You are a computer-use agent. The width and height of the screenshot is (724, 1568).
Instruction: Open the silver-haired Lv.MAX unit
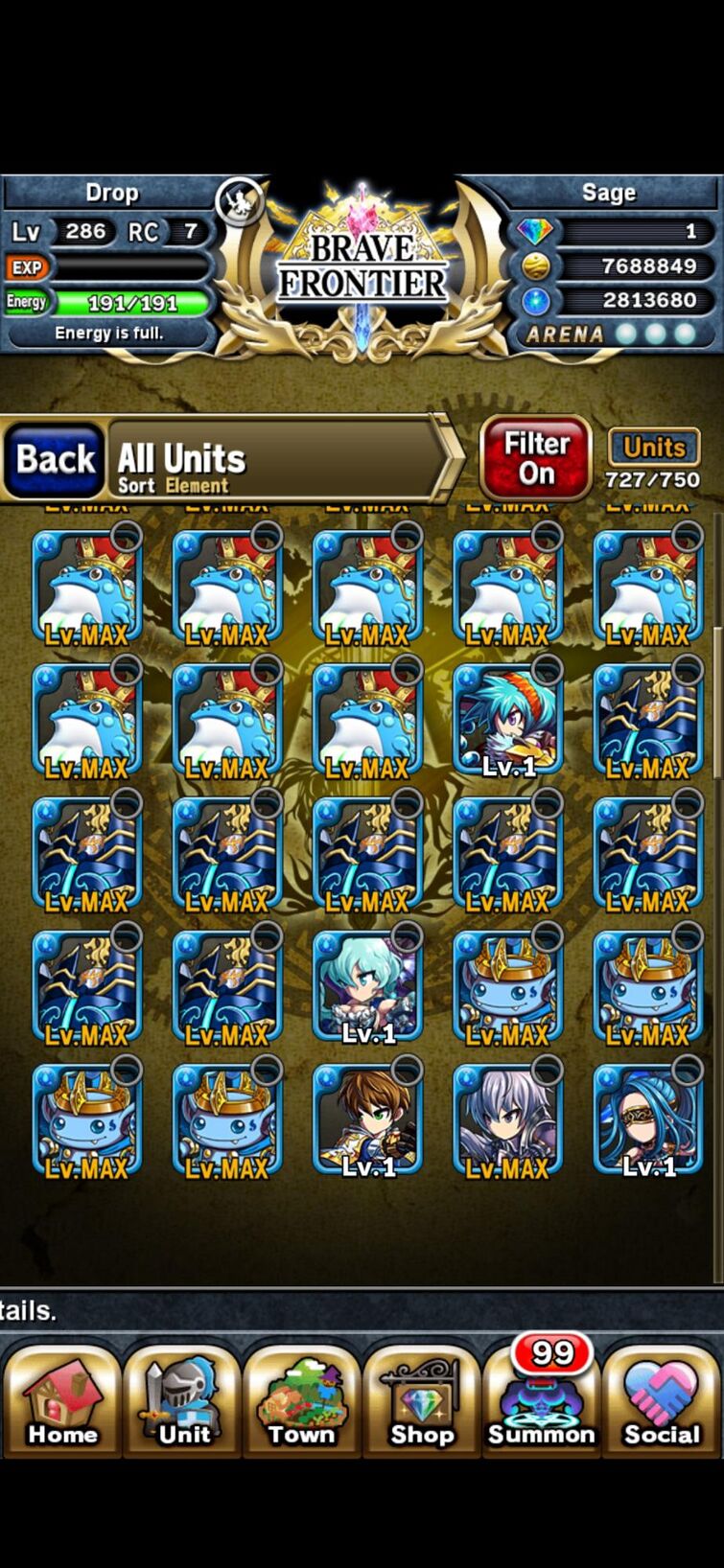coord(507,1118)
